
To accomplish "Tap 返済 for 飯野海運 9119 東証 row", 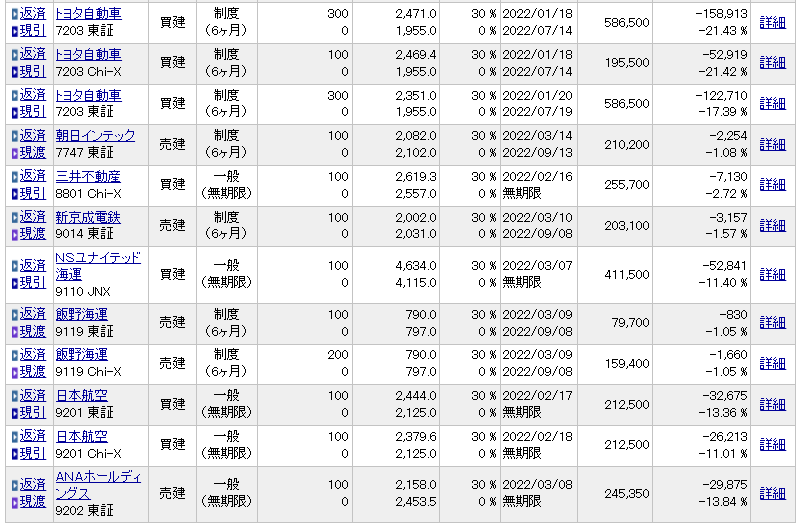I will (33, 314).
